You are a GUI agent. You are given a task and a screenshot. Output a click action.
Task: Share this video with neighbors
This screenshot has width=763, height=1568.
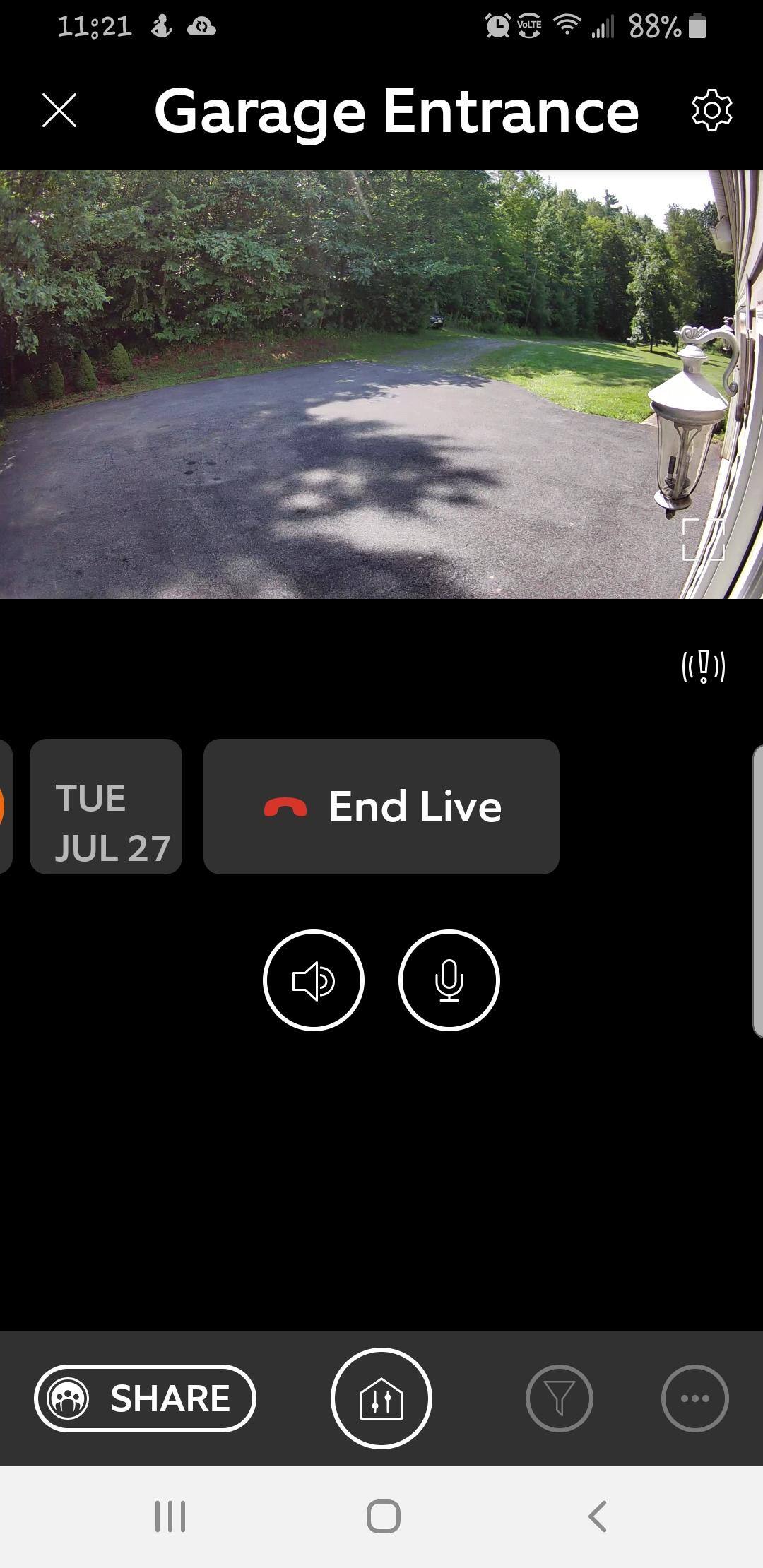pos(145,1398)
